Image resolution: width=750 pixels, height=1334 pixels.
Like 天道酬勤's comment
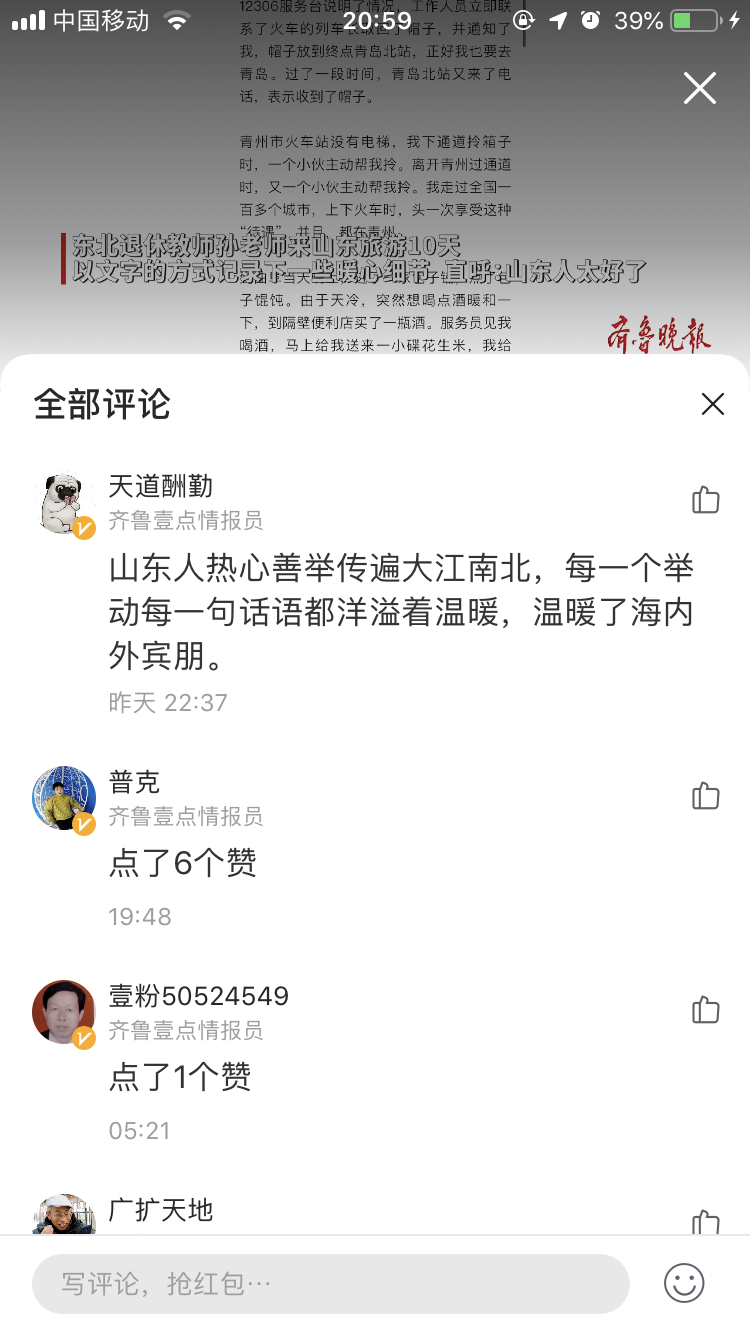(705, 500)
